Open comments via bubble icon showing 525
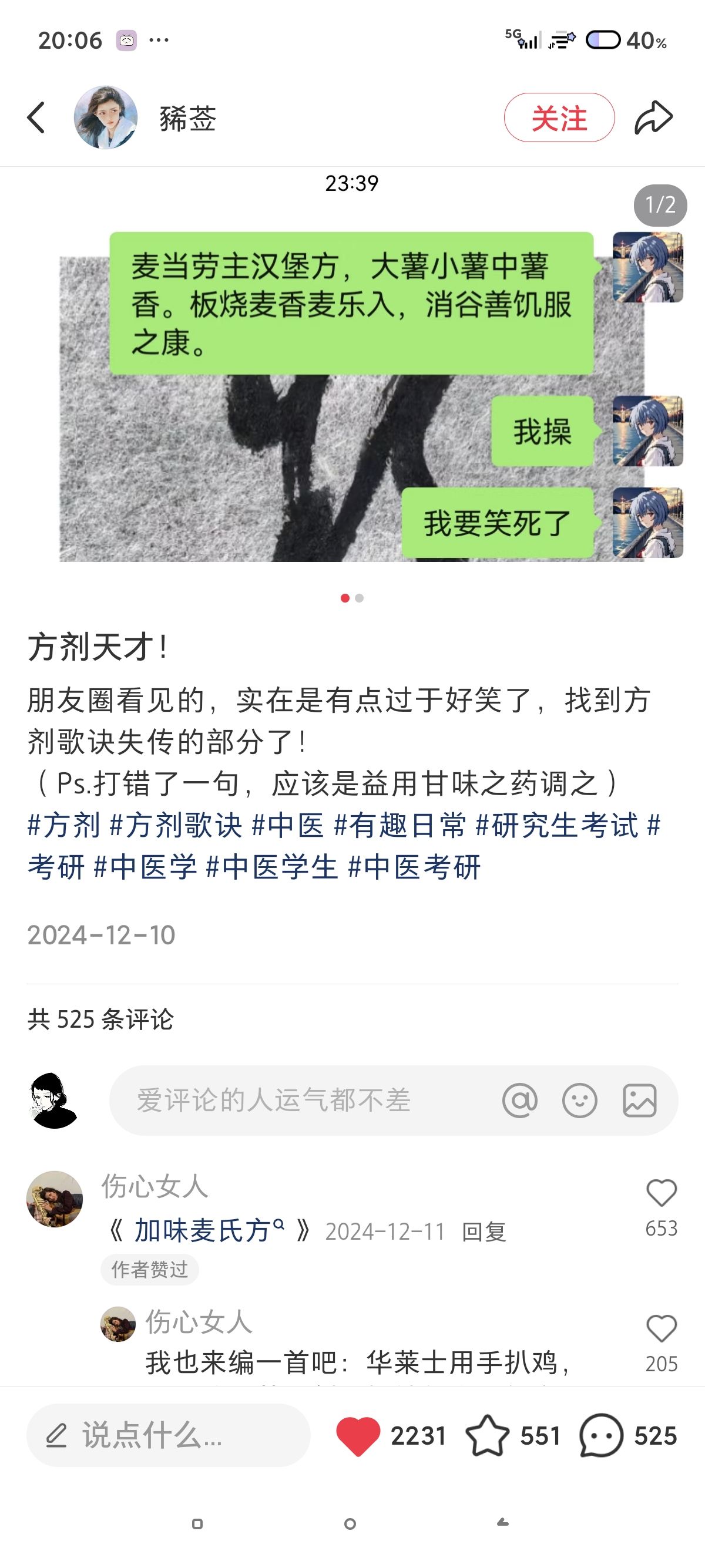 pos(601,1435)
